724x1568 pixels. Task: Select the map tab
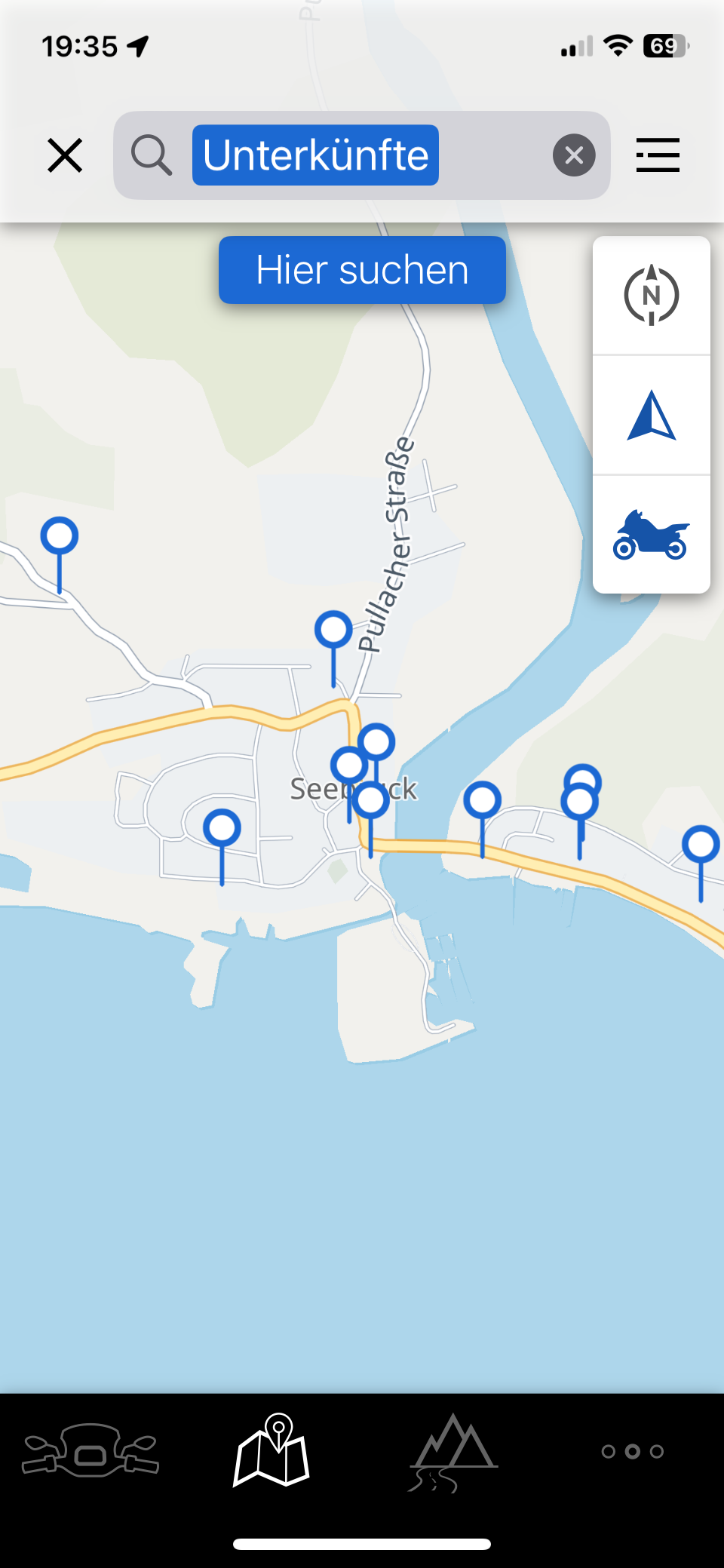coord(271,1450)
